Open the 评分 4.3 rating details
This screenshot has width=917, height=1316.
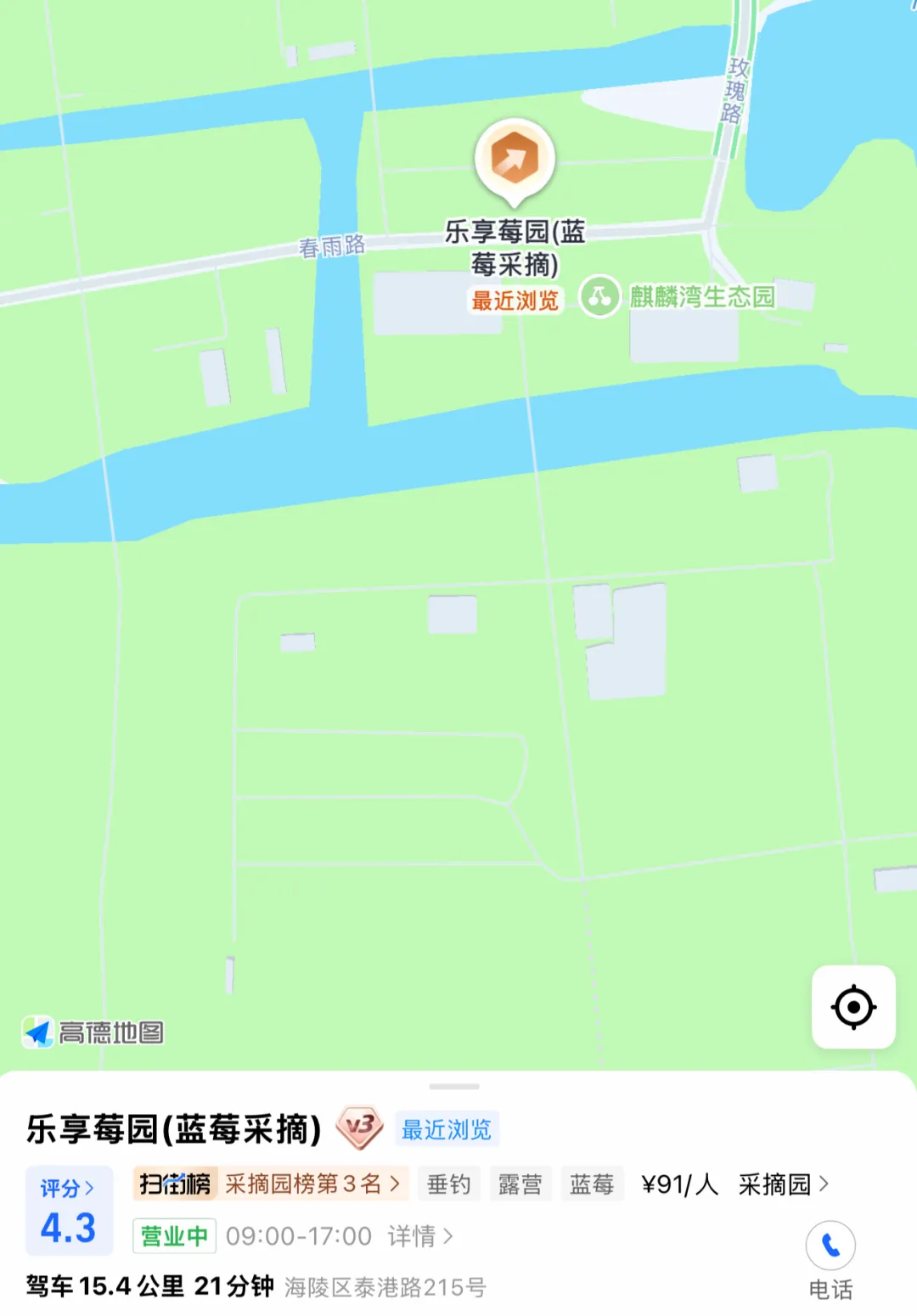point(69,1211)
